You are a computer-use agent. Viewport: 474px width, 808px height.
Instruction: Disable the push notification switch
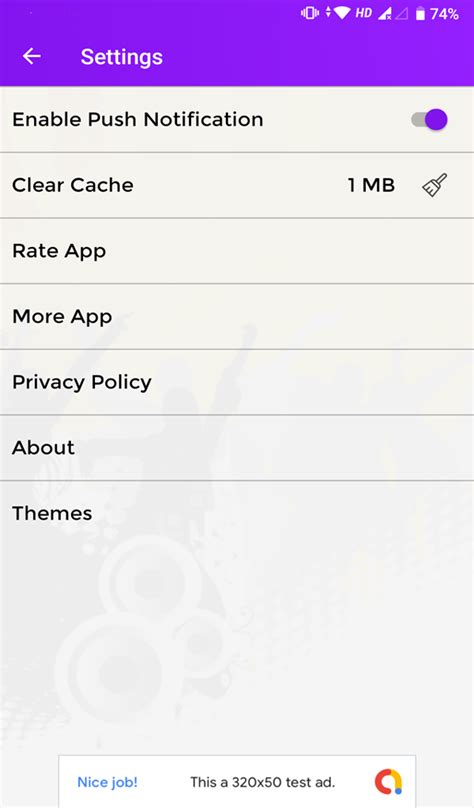(429, 120)
